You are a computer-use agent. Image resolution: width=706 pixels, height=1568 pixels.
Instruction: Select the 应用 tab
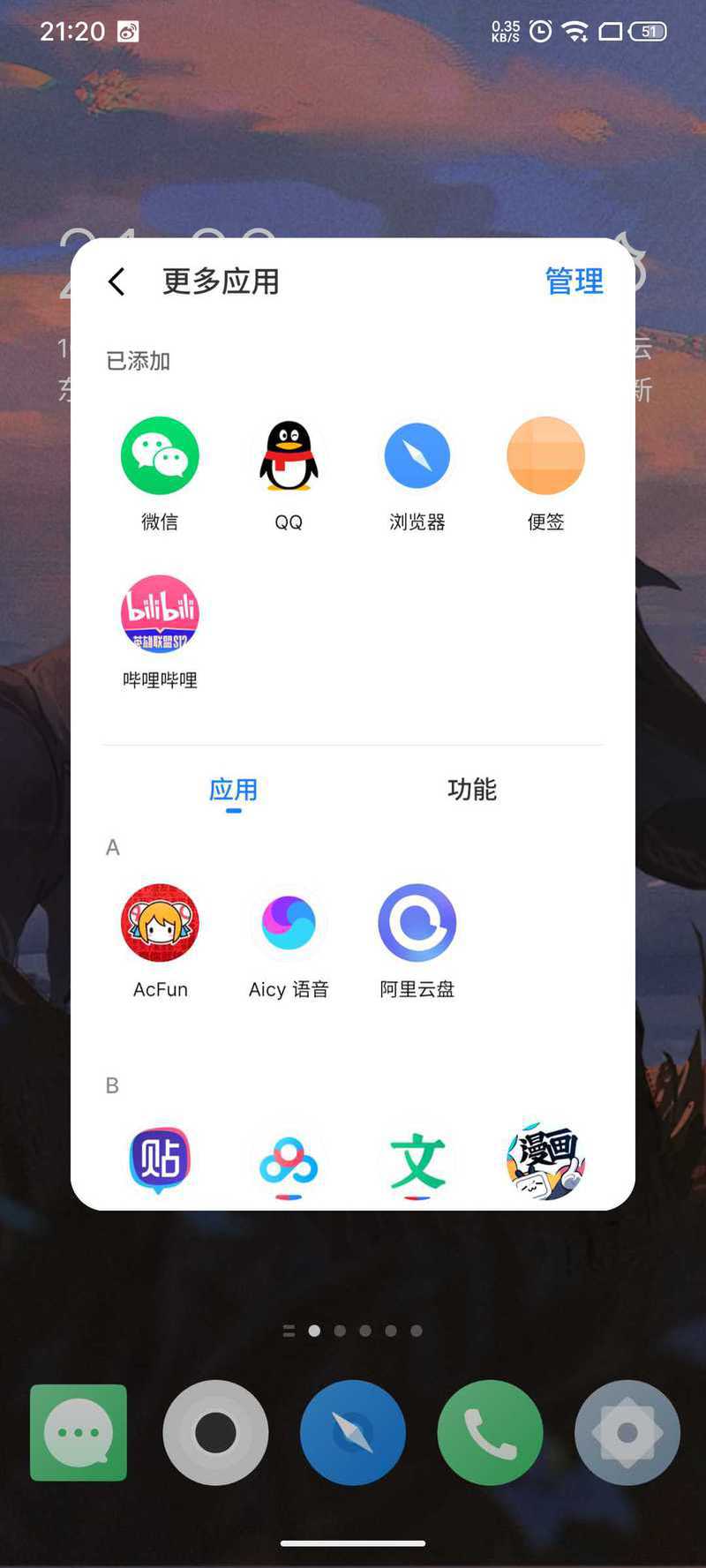(233, 789)
